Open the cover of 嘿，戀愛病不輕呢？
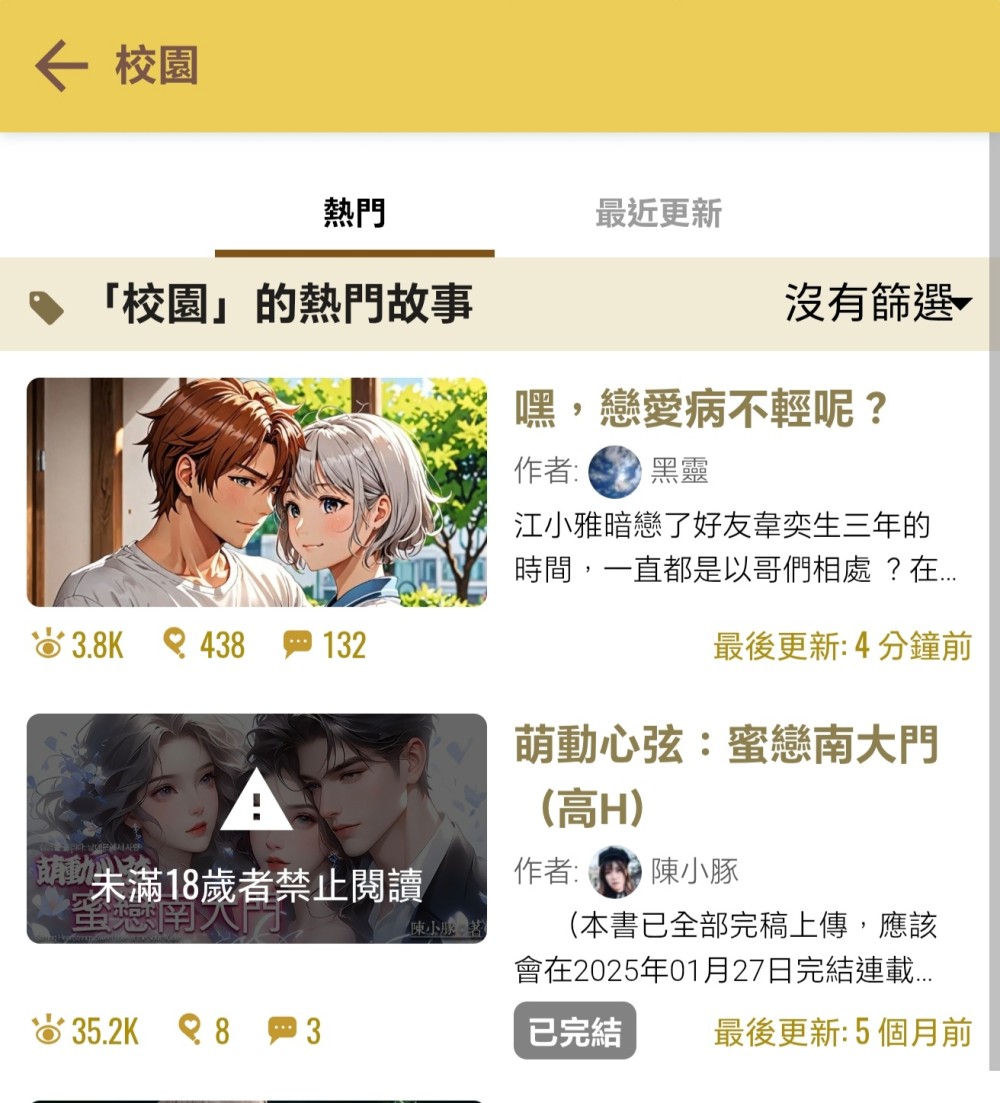Screen dimensions: 1000x1103 256,492
